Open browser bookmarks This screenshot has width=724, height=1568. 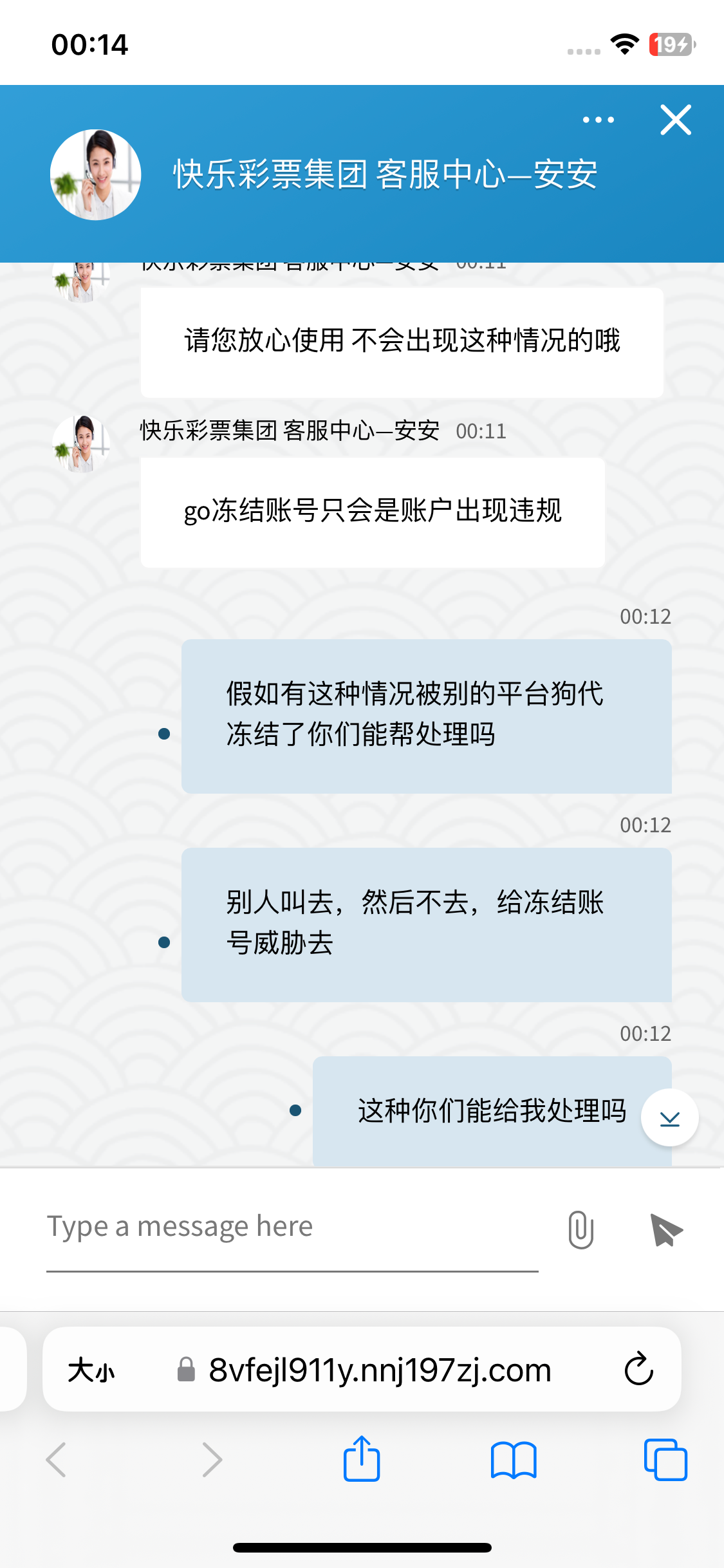pyautogui.click(x=513, y=1460)
